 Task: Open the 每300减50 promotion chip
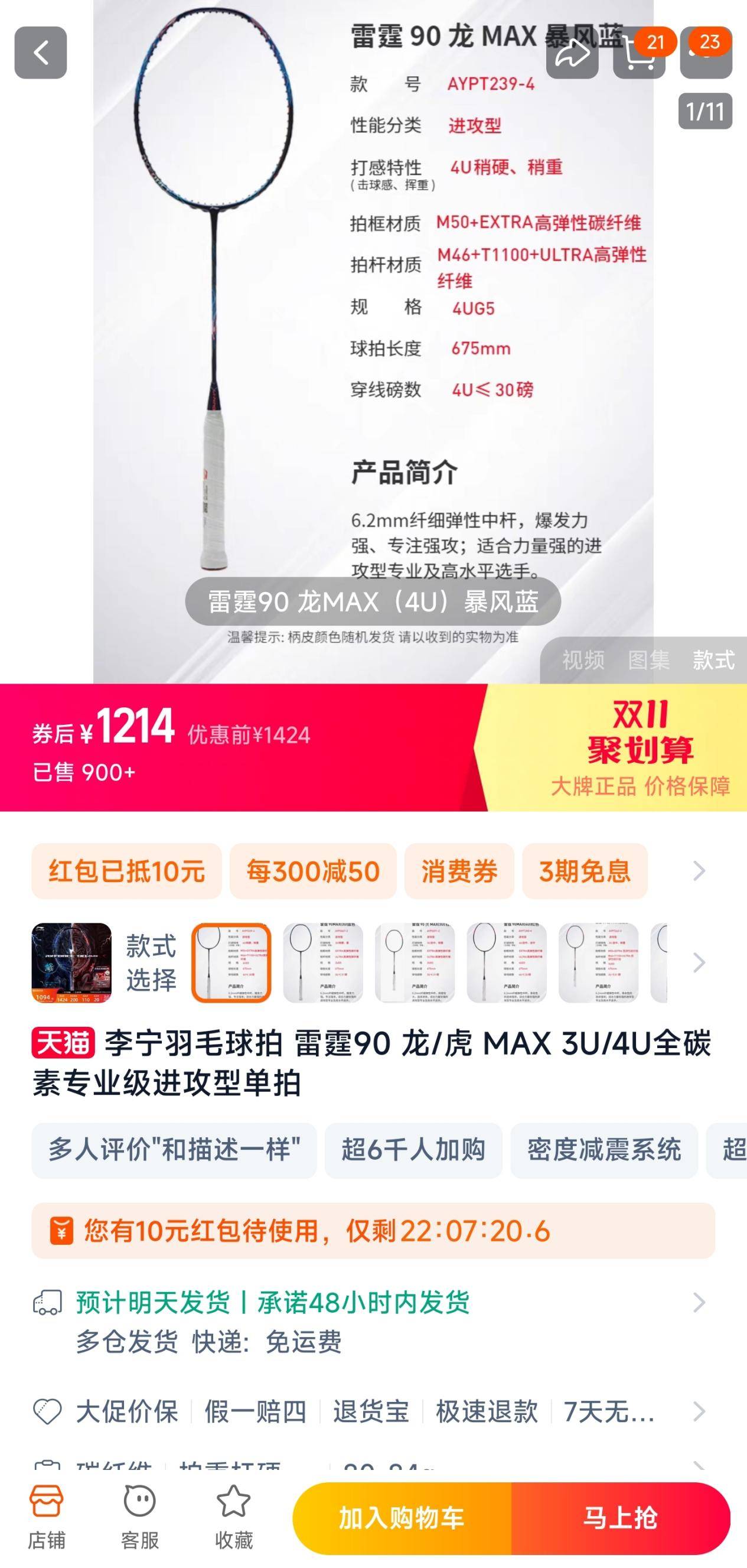[311, 871]
